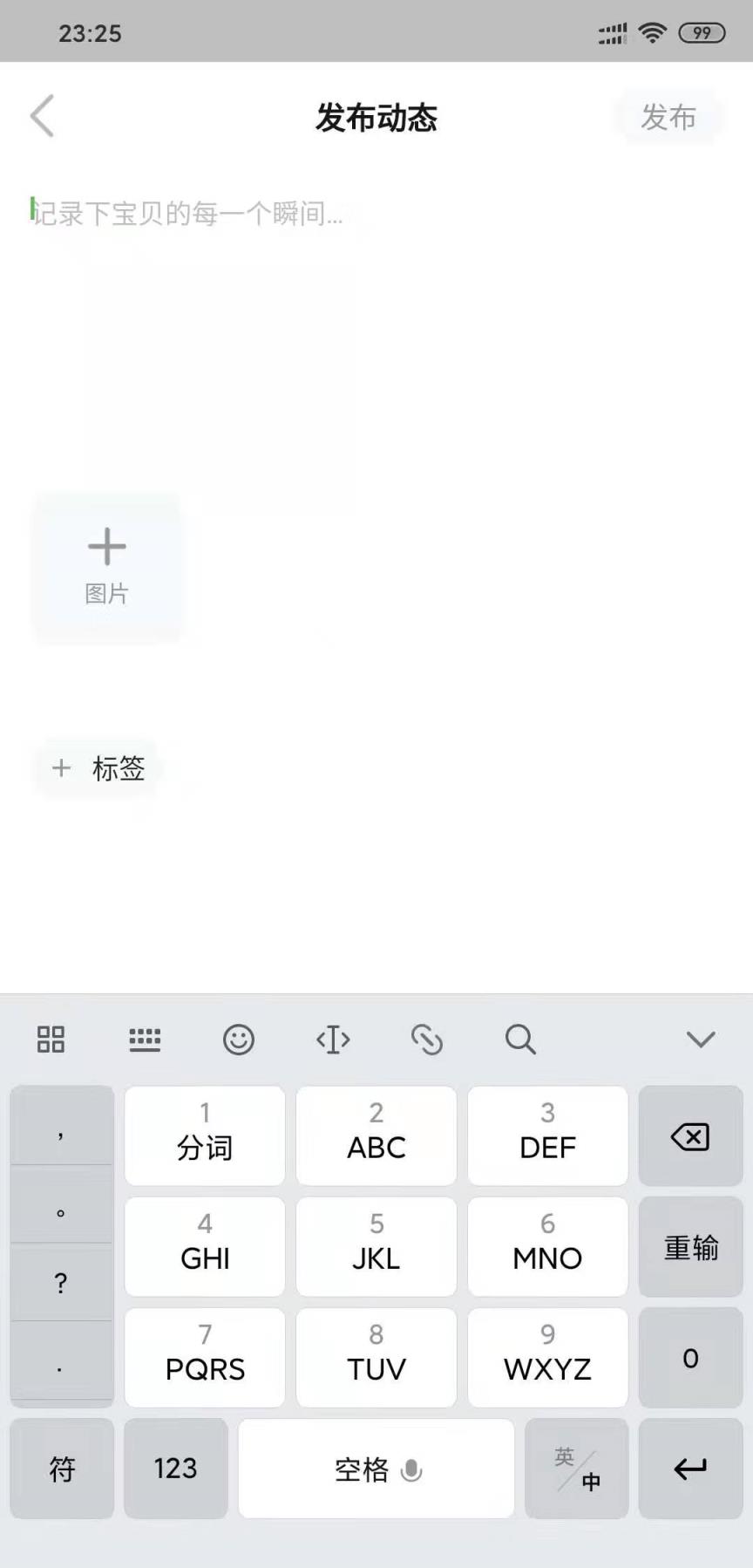Tap the 发布 publish button
This screenshot has width=753, height=1568.
[669, 118]
